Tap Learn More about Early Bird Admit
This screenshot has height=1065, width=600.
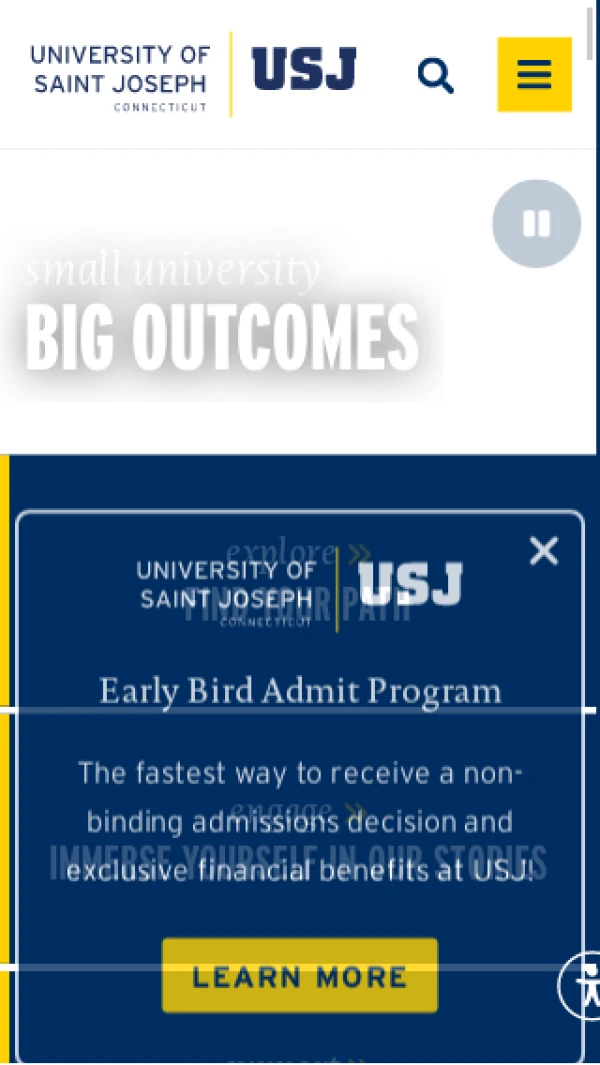click(300, 975)
